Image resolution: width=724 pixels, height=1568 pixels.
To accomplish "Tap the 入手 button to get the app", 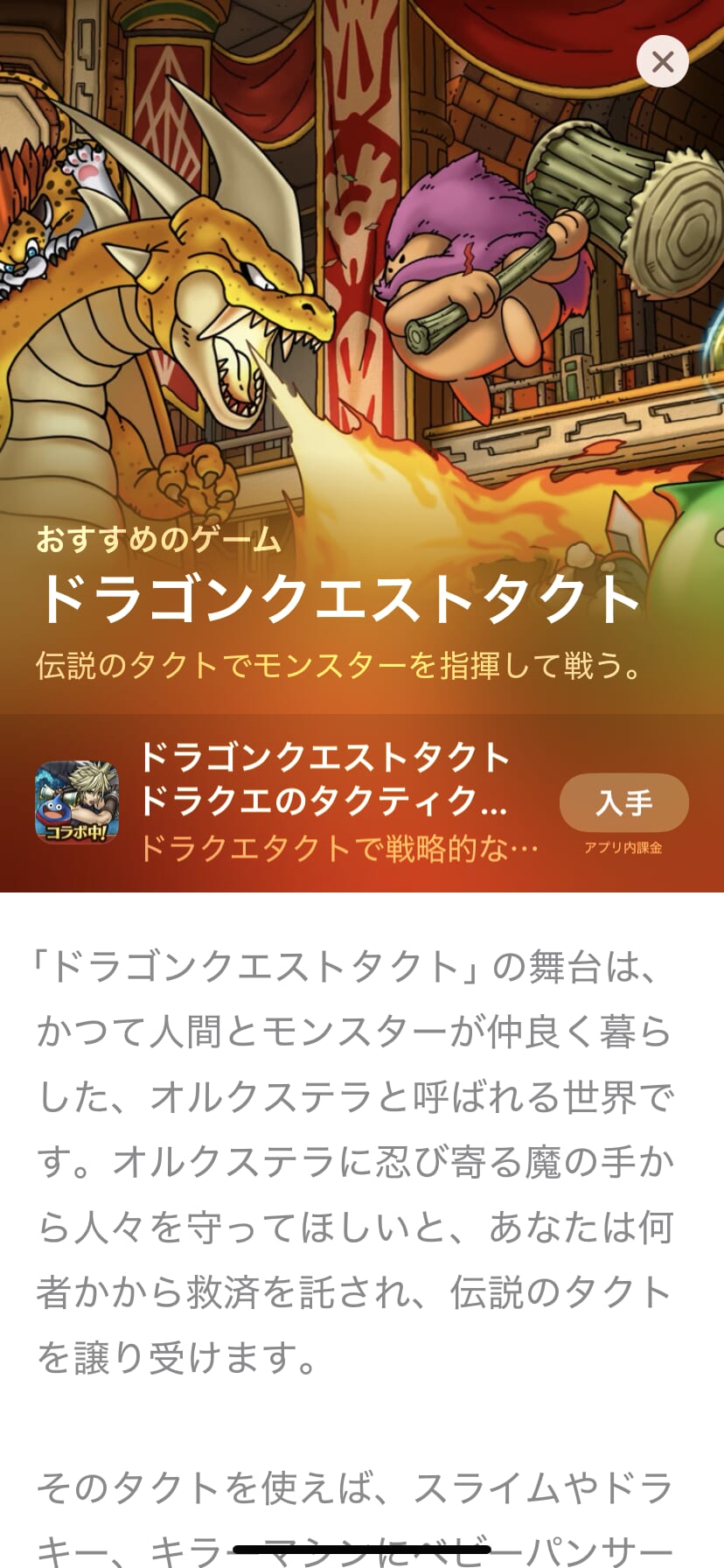I will coord(623,802).
